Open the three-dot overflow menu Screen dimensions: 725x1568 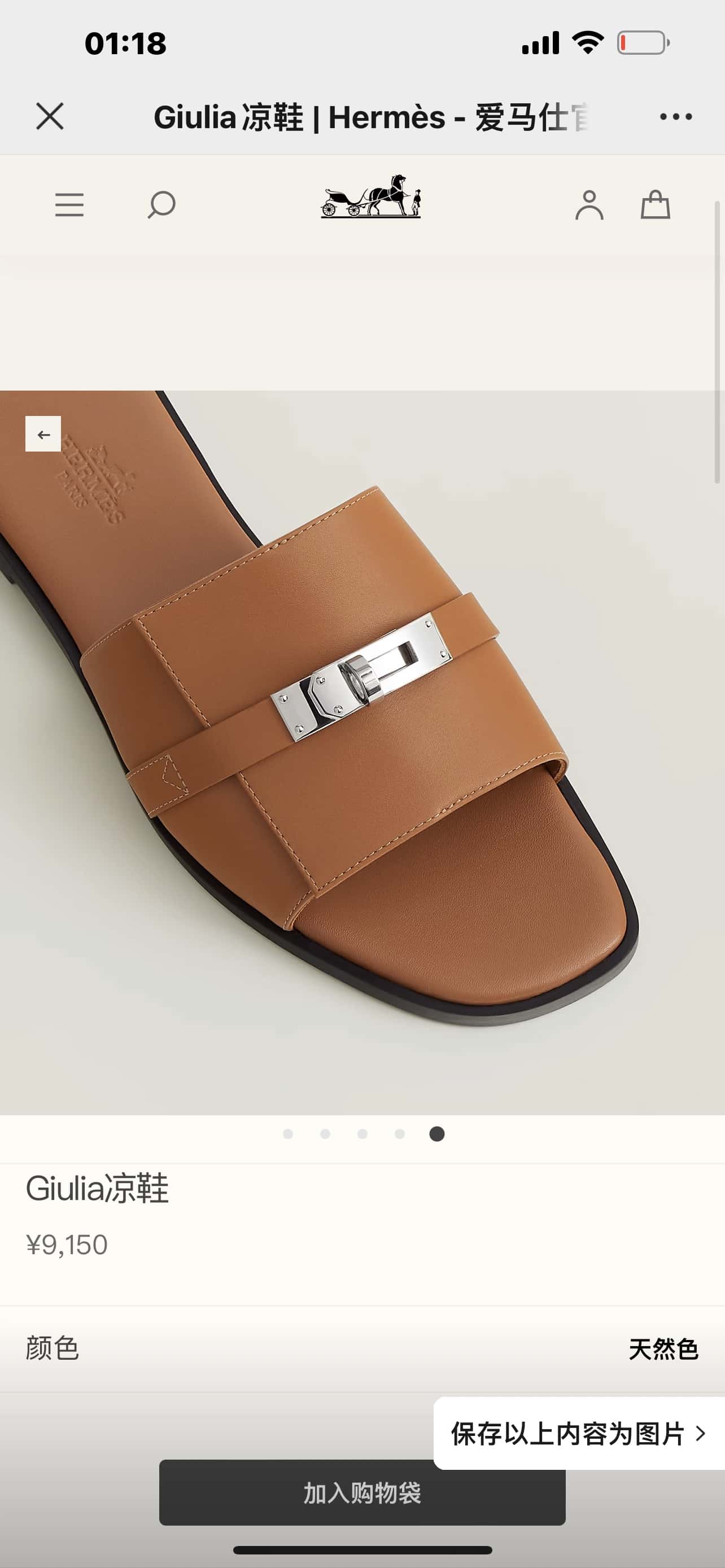pyautogui.click(x=676, y=116)
